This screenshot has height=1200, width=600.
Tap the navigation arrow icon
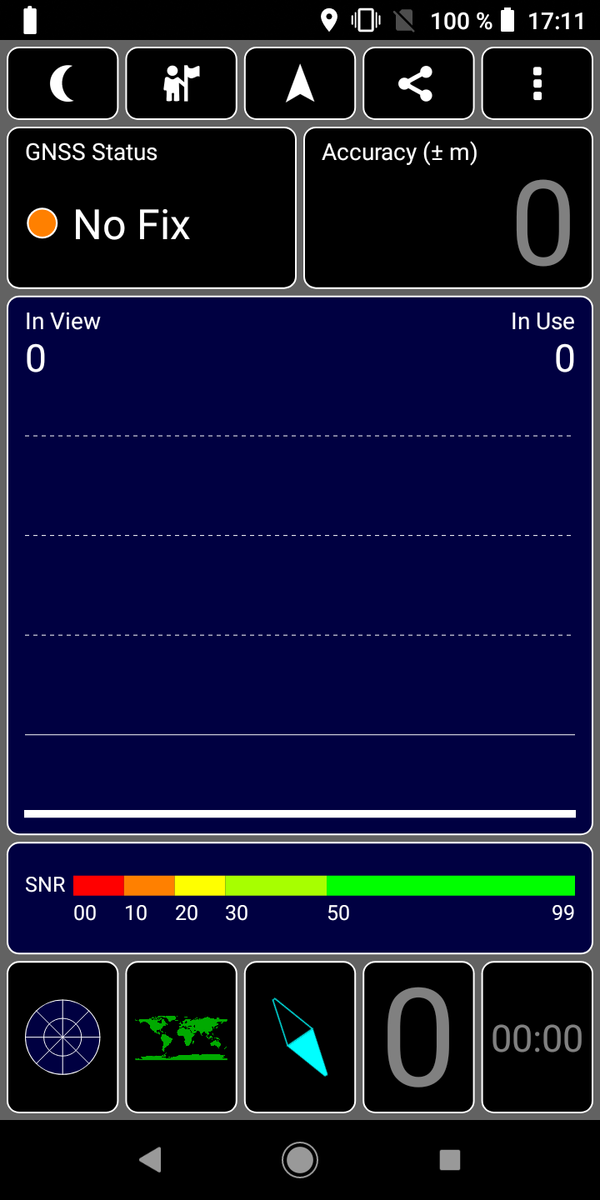pyautogui.click(x=300, y=84)
